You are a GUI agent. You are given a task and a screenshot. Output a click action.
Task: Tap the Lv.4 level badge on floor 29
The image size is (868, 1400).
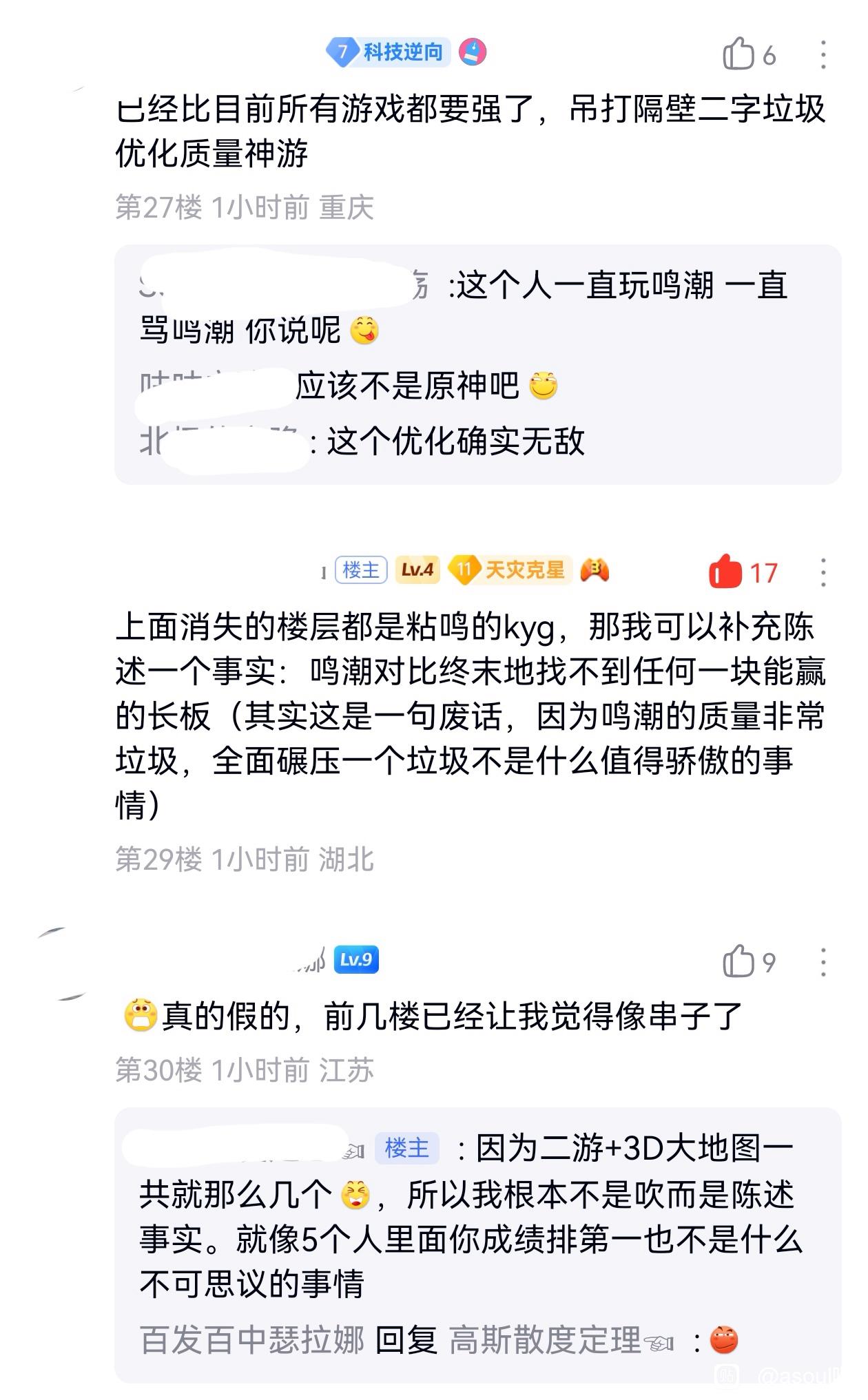[417, 570]
